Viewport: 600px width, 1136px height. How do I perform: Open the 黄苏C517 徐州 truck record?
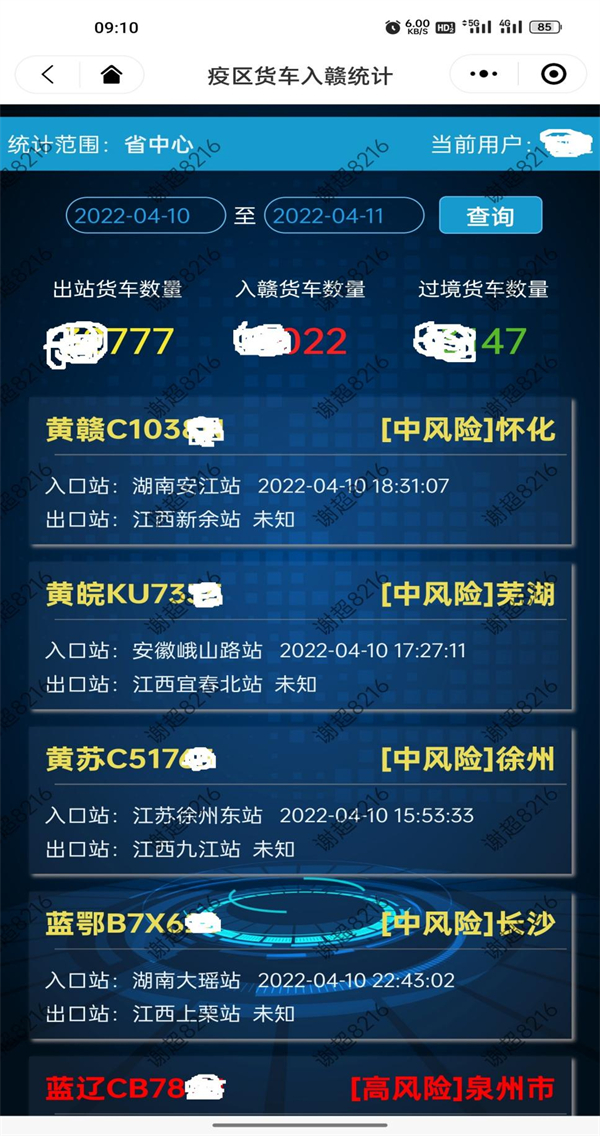300,802
